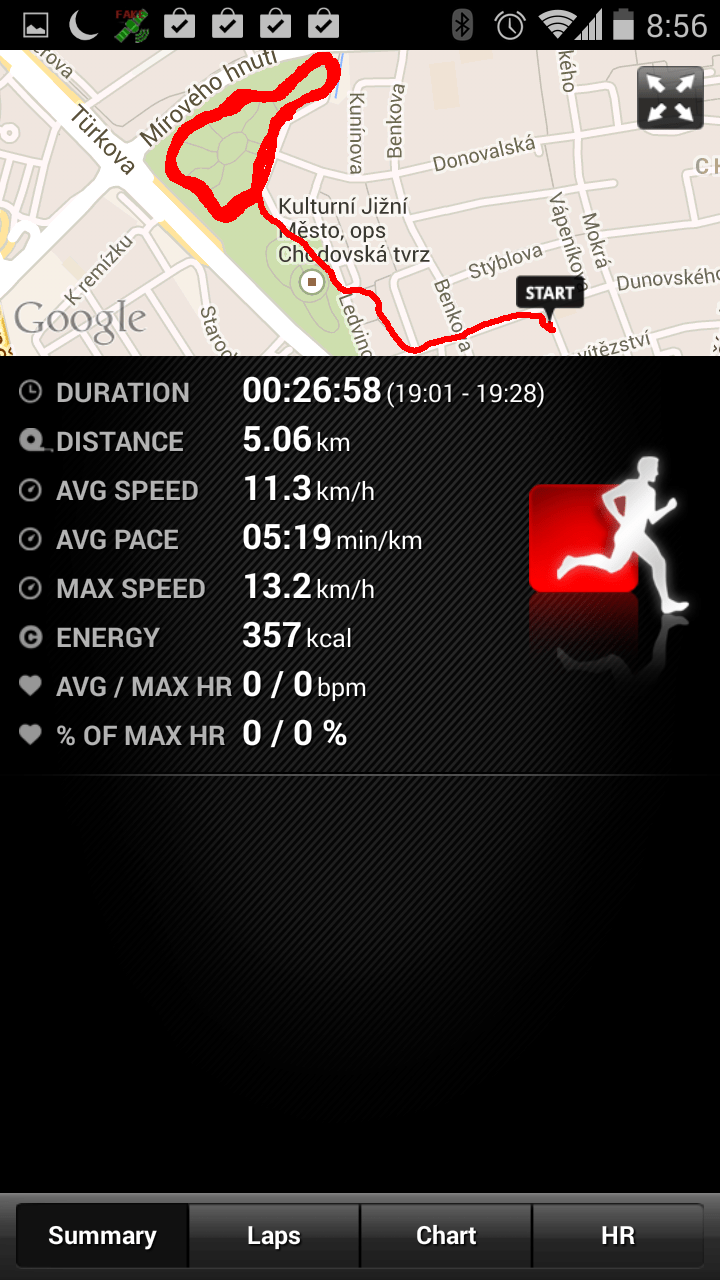The image size is (720, 1280).
Task: Tap the START marker on the map
Action: (x=550, y=294)
